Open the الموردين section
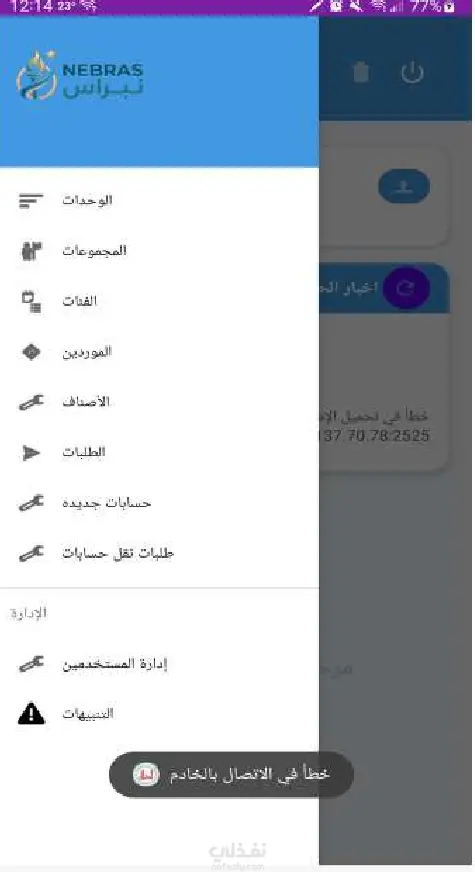This screenshot has width=475, height=872. [160, 351]
